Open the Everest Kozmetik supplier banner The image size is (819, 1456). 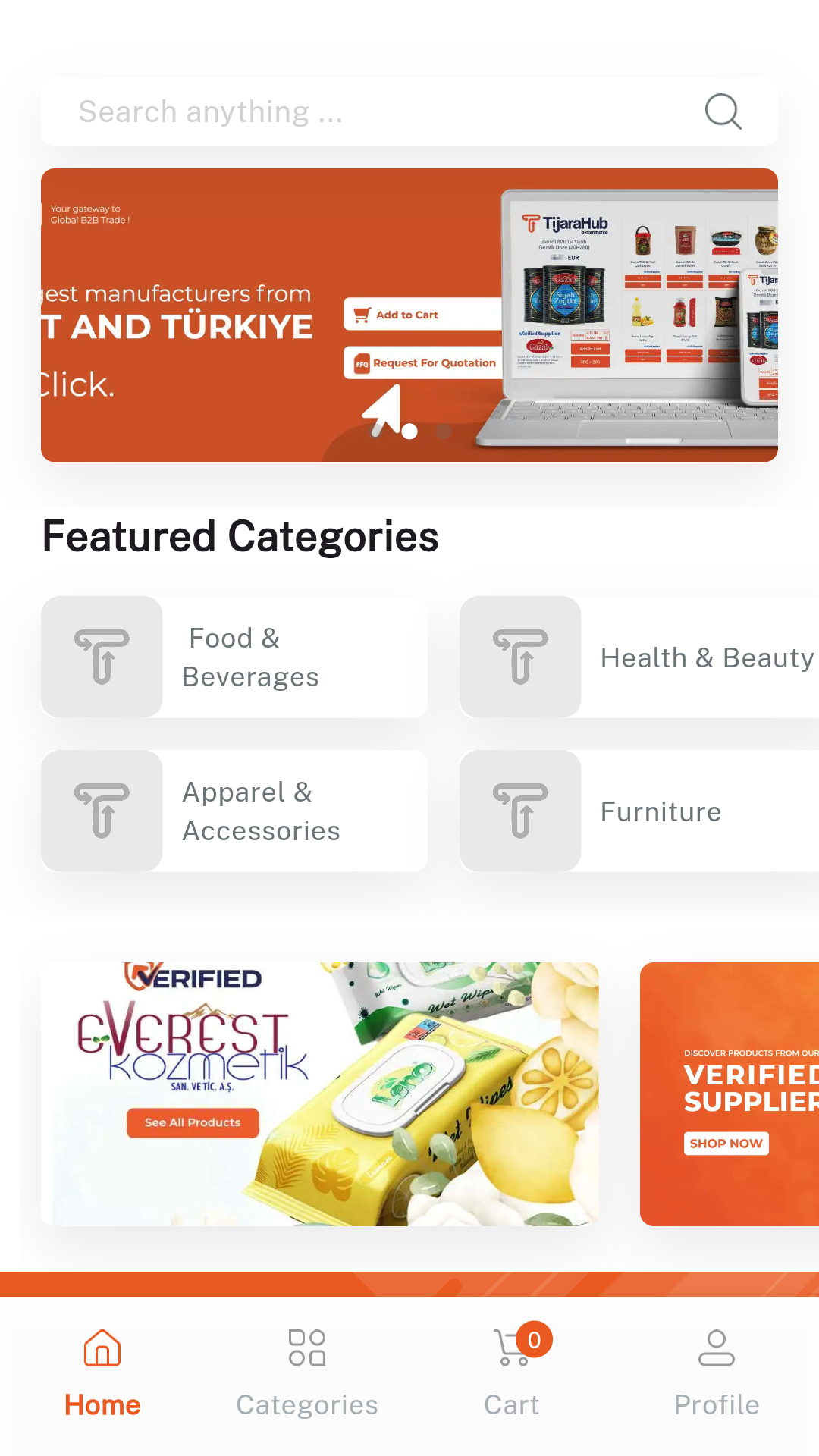[x=320, y=1094]
